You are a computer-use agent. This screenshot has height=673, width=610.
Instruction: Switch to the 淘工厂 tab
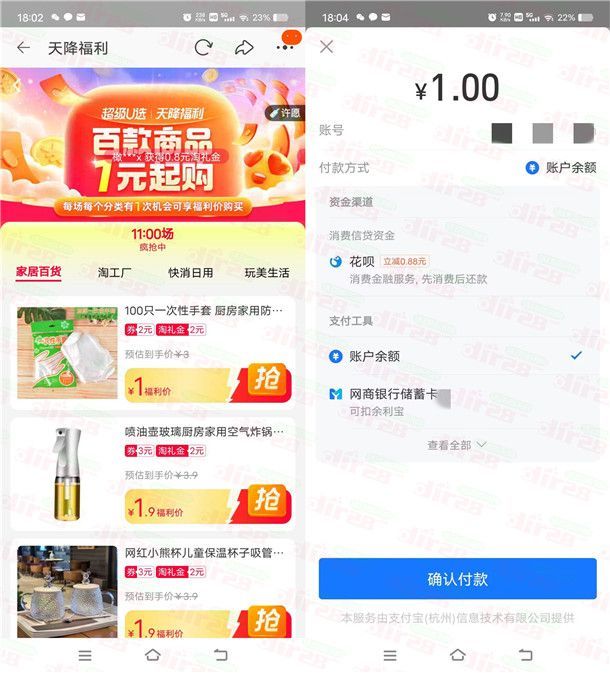(116, 272)
